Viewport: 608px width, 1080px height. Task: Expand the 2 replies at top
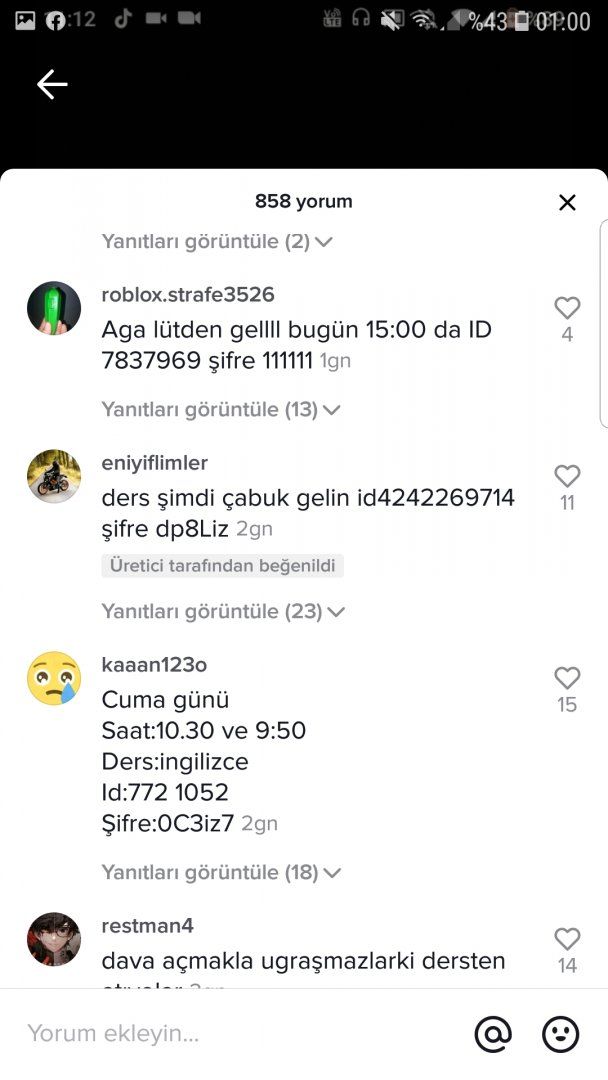tap(216, 241)
